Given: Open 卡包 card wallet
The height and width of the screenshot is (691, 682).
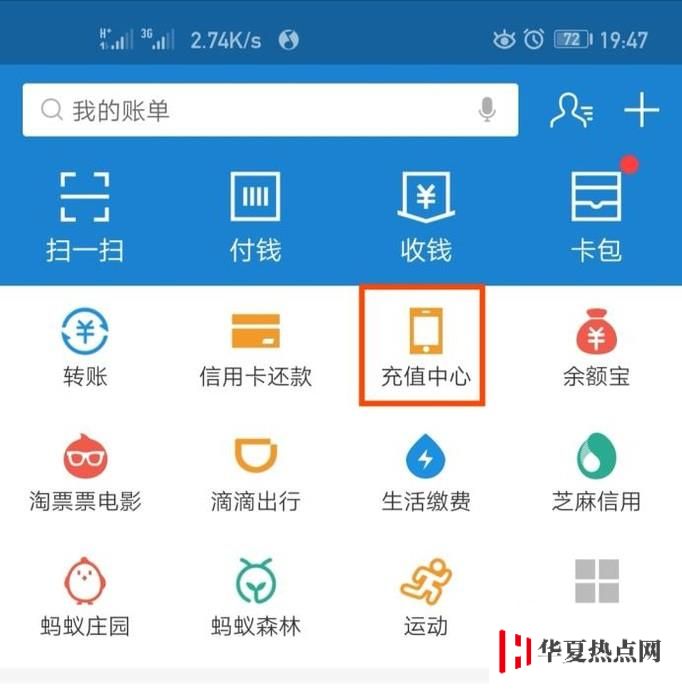Looking at the screenshot, I should tap(596, 215).
